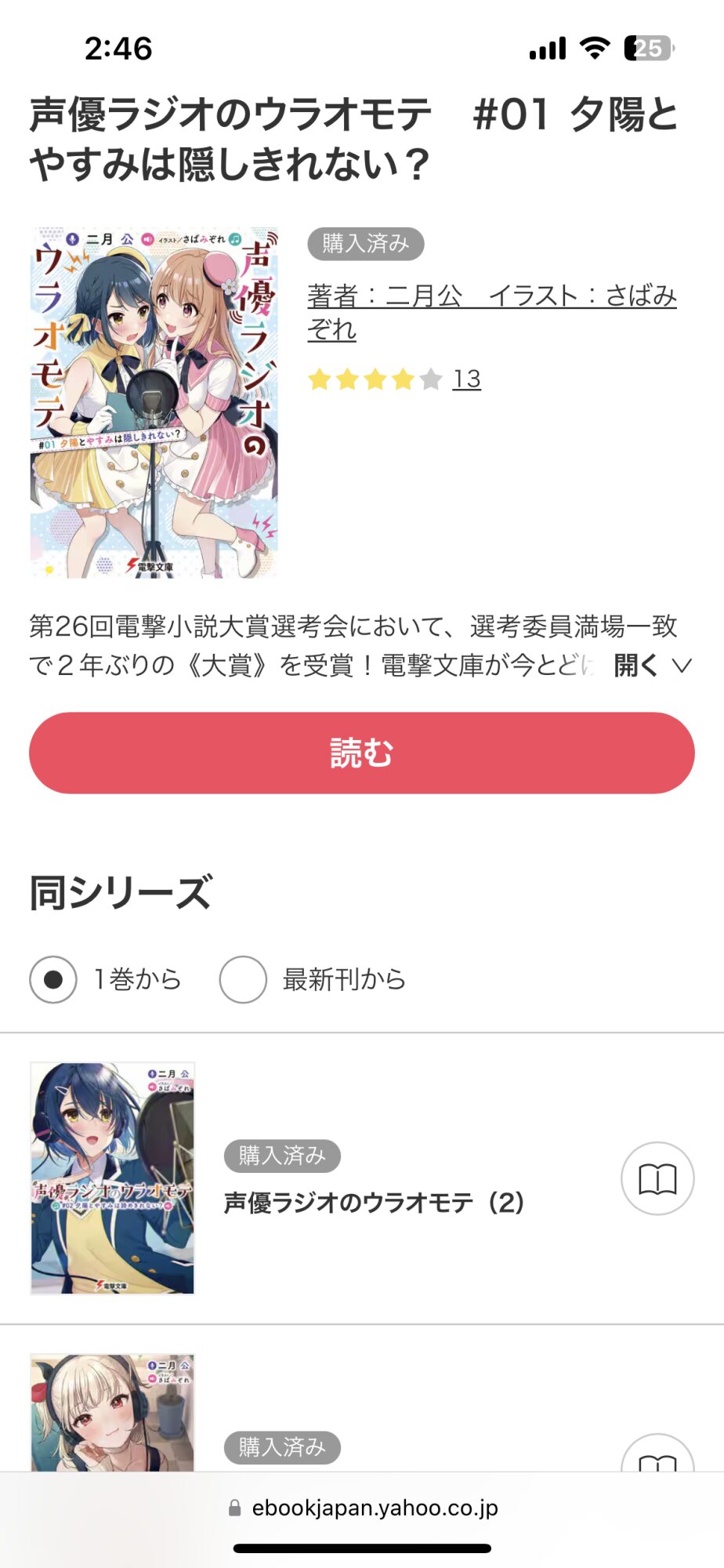Screen dimensions: 724x1568
Task: View the main book cover image
Action: (154, 403)
